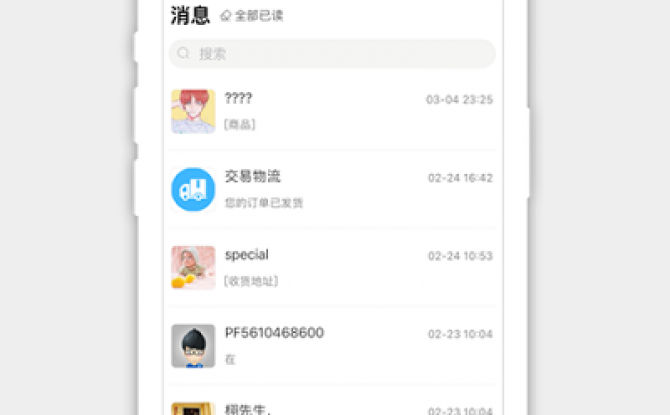The width and height of the screenshot is (670, 415).
Task: Open the chat with PF5610468600
Action: coord(331,345)
